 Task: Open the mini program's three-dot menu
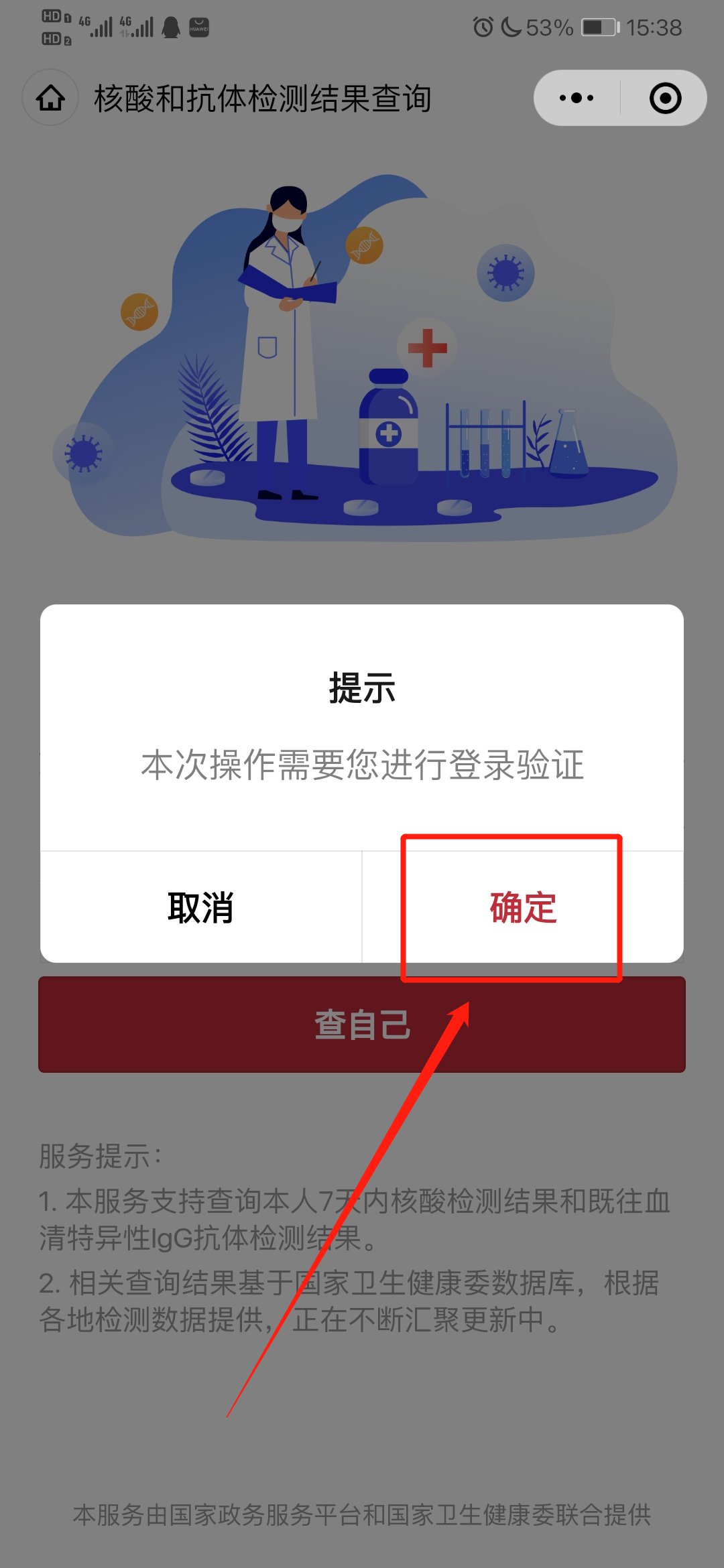tap(577, 98)
